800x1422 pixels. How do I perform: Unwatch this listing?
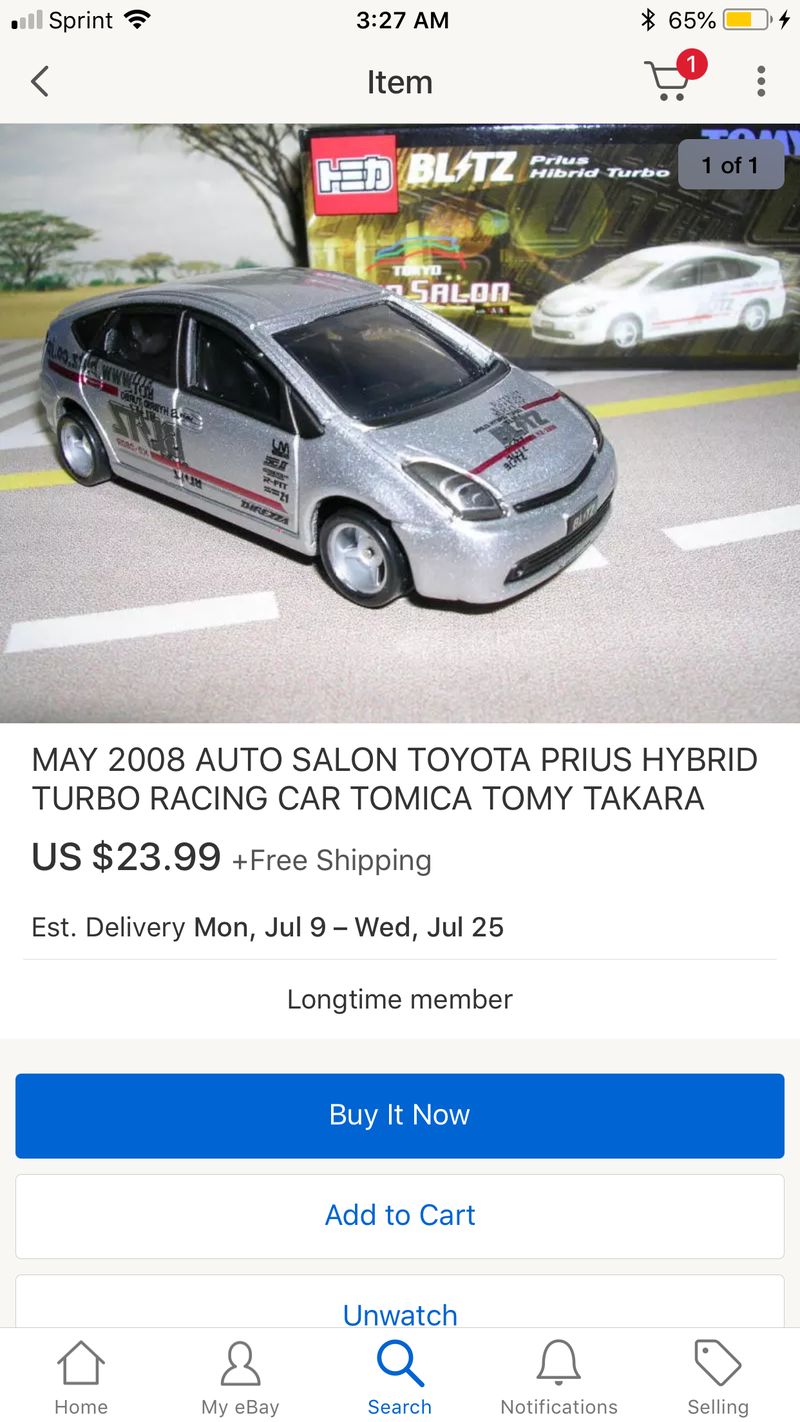pyautogui.click(x=400, y=1313)
